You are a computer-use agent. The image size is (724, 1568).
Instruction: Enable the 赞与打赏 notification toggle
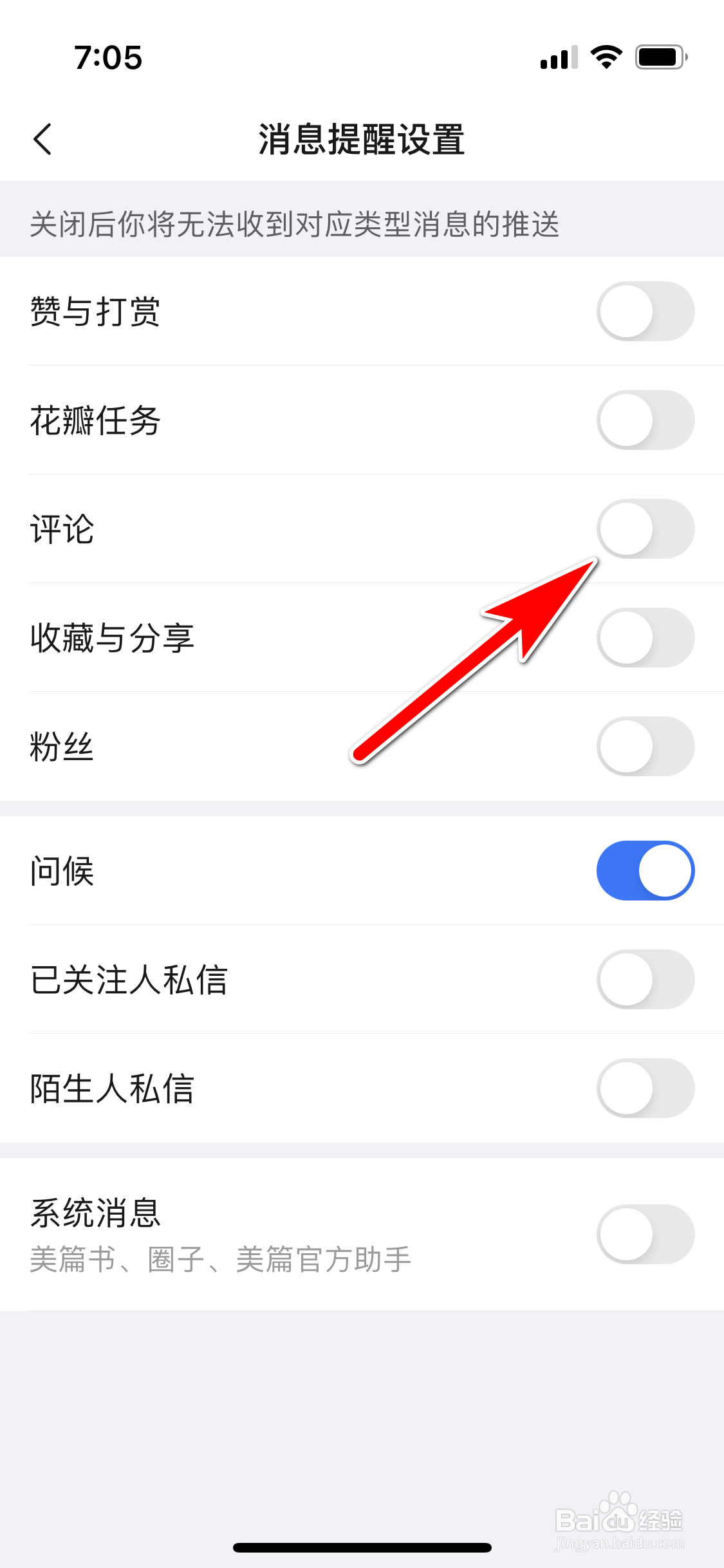pos(645,312)
